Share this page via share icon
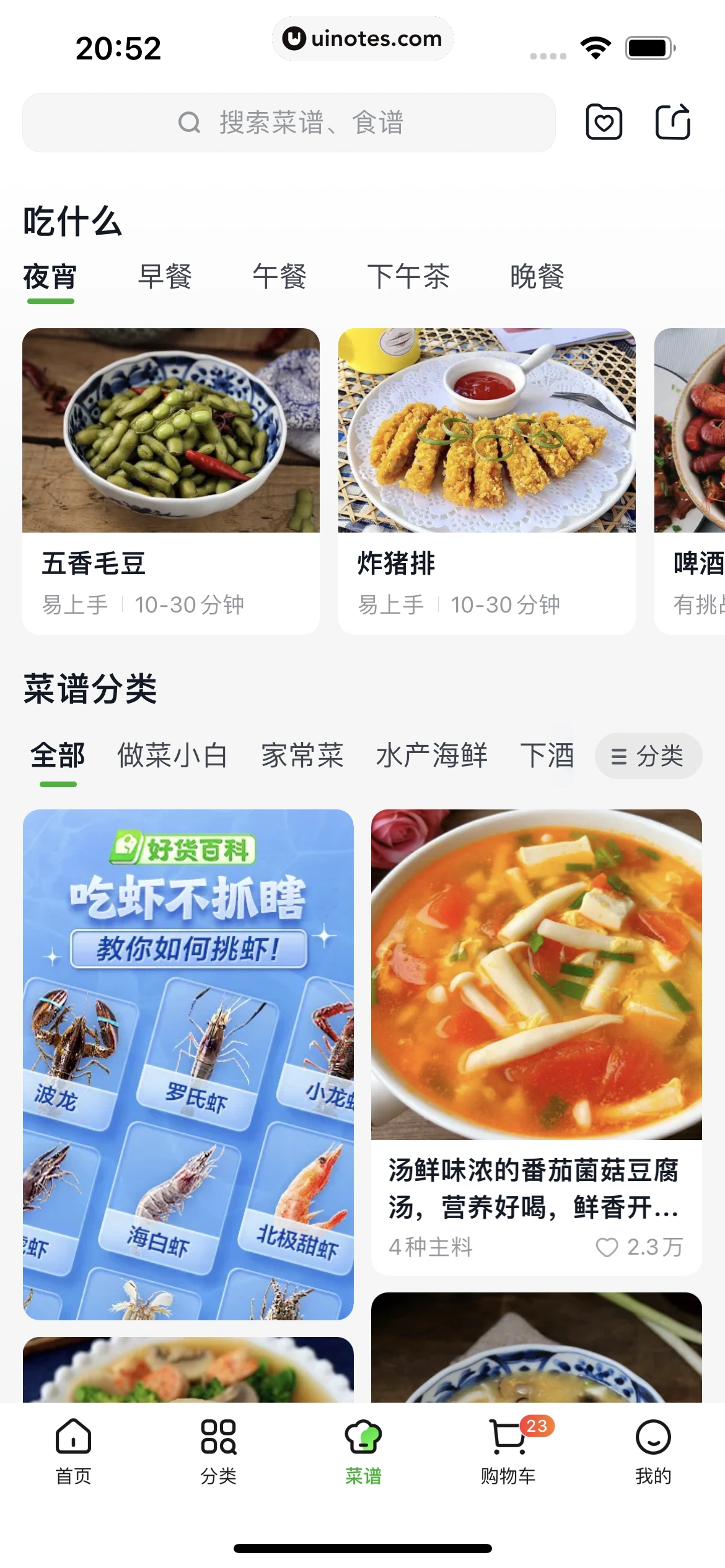Screen dimensions: 725x1568 [x=673, y=122]
